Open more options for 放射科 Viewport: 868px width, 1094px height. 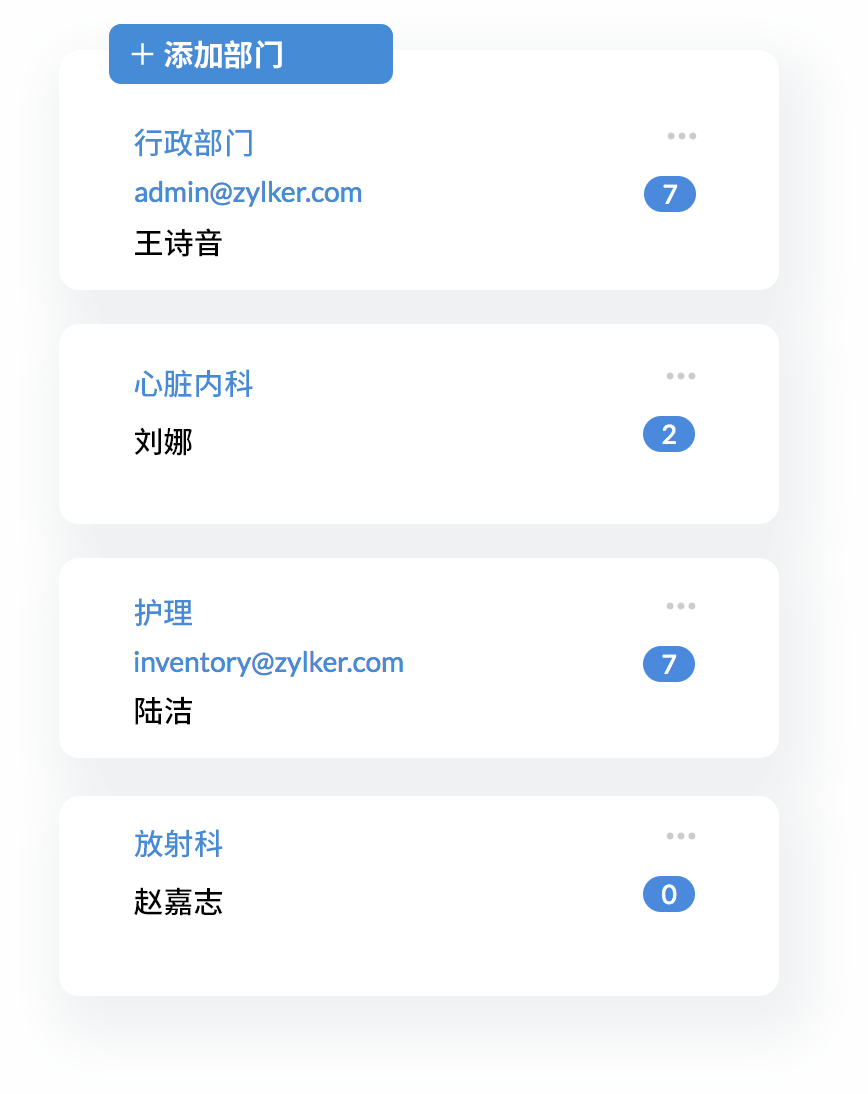(681, 836)
